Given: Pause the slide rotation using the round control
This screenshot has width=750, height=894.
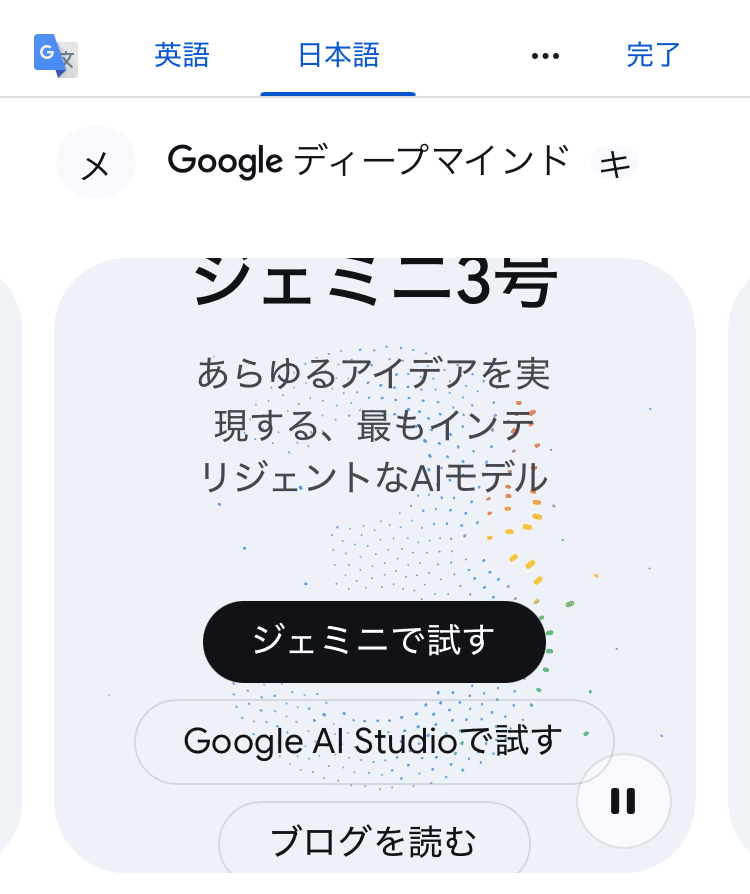Looking at the screenshot, I should (x=623, y=801).
